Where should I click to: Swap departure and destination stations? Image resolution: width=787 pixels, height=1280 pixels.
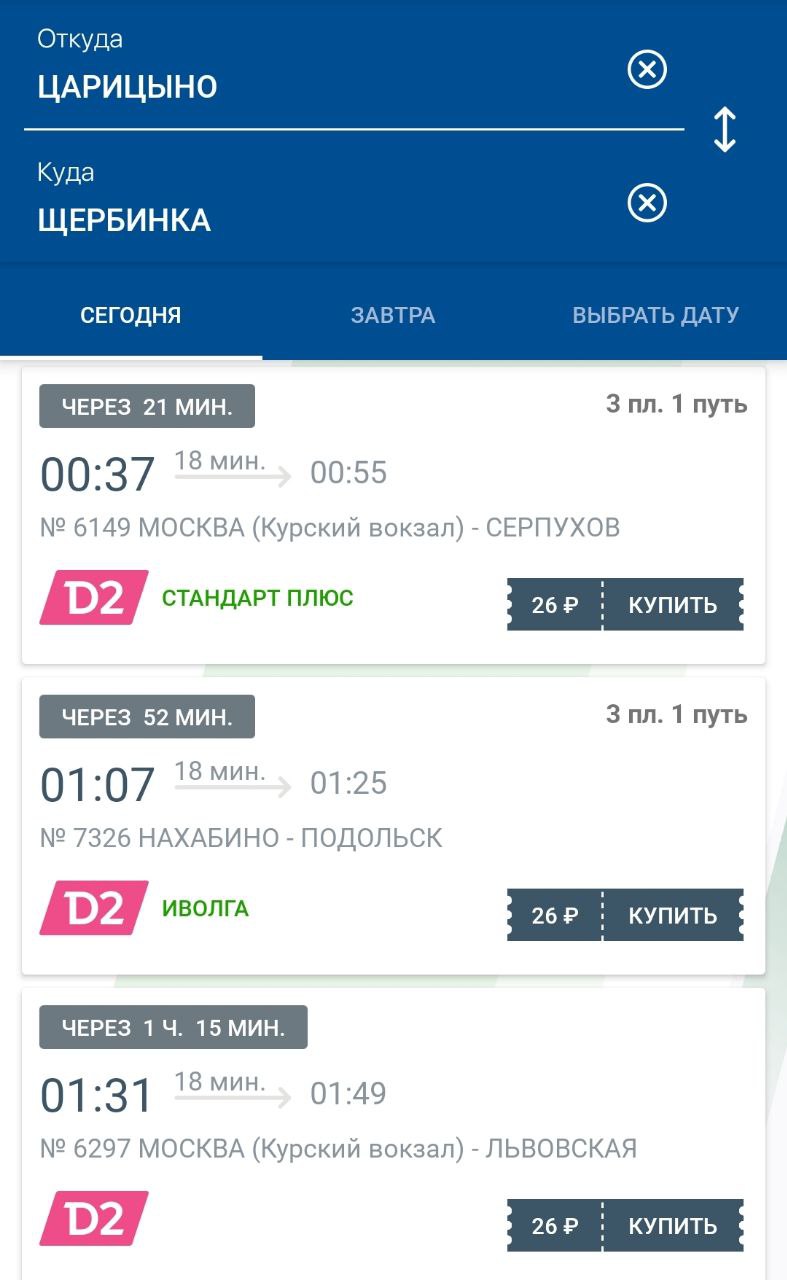pos(725,130)
